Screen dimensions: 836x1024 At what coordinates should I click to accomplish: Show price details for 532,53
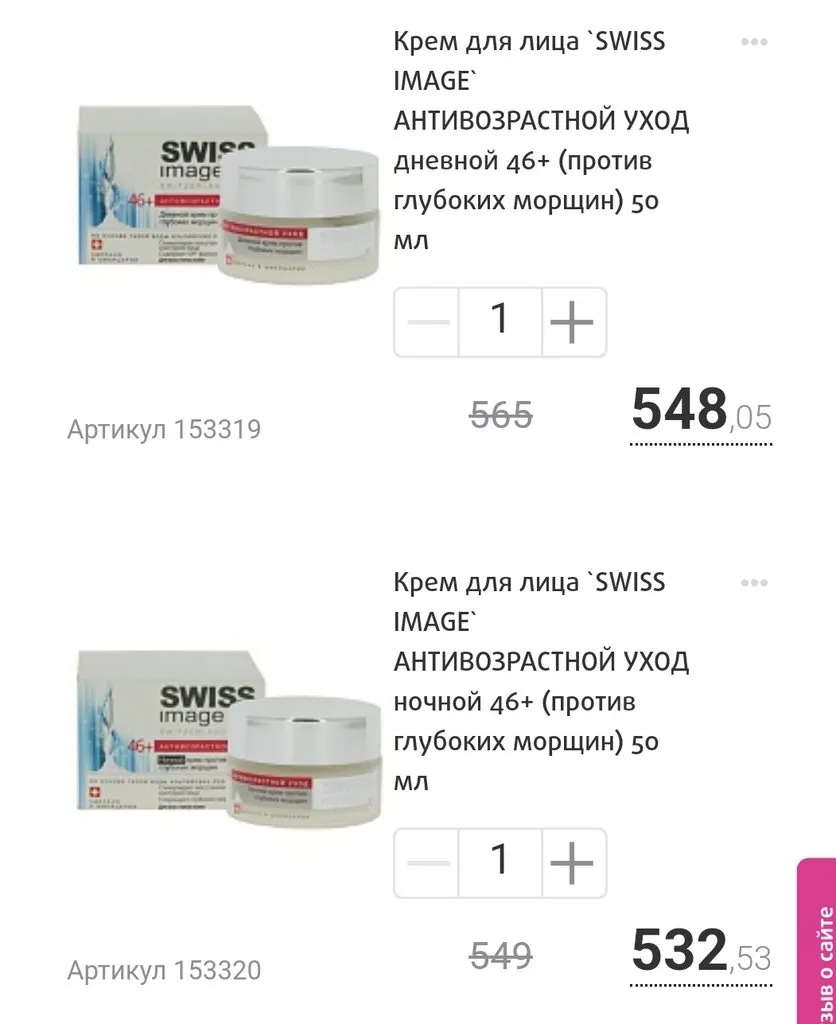pyautogui.click(x=701, y=952)
